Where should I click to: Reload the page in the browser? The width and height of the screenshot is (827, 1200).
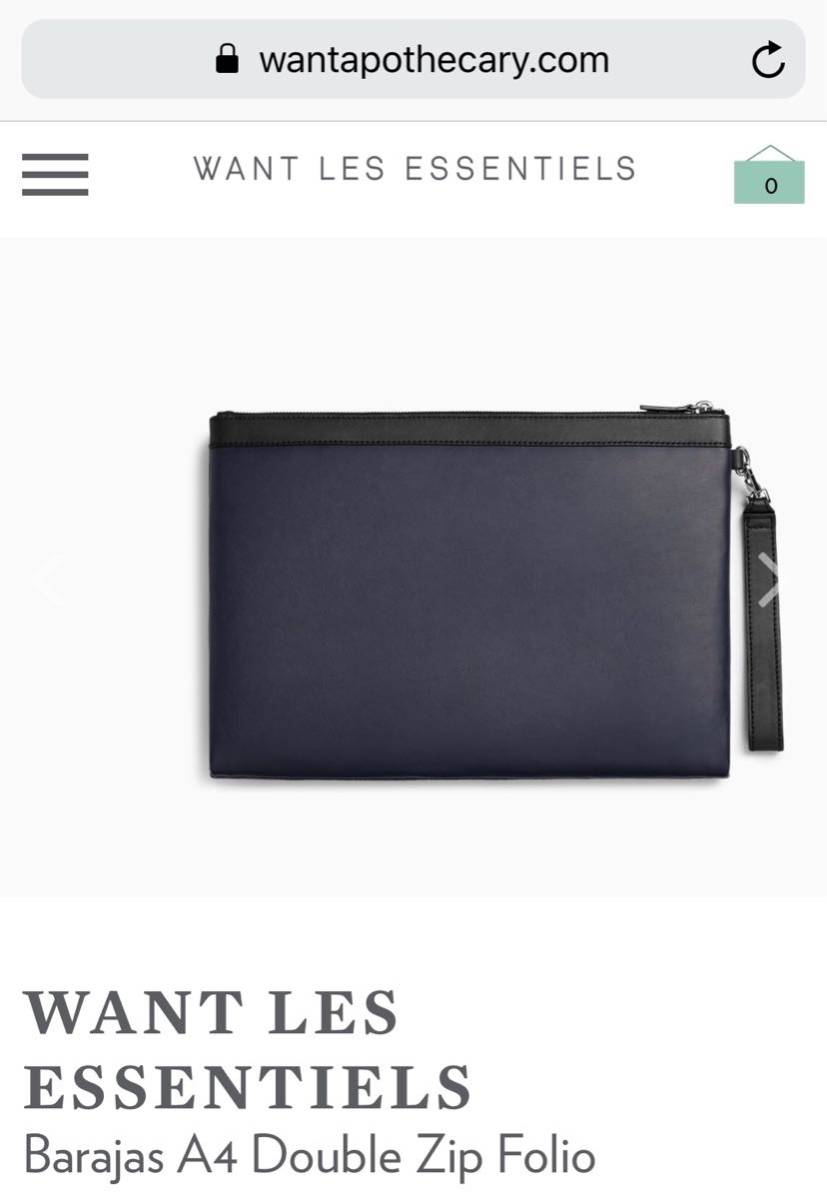767,61
